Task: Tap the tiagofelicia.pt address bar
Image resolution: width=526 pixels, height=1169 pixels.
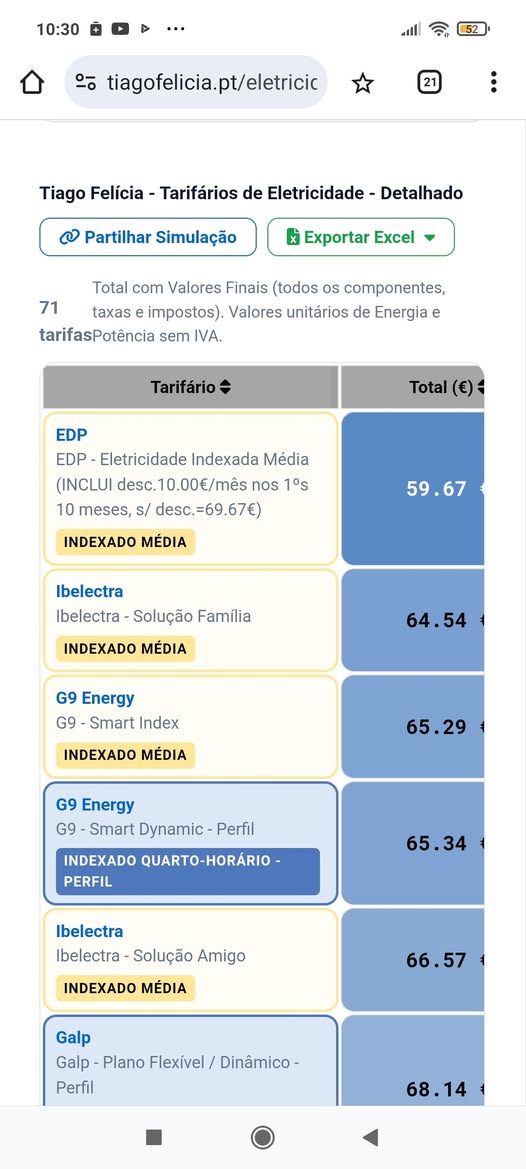Action: (197, 82)
